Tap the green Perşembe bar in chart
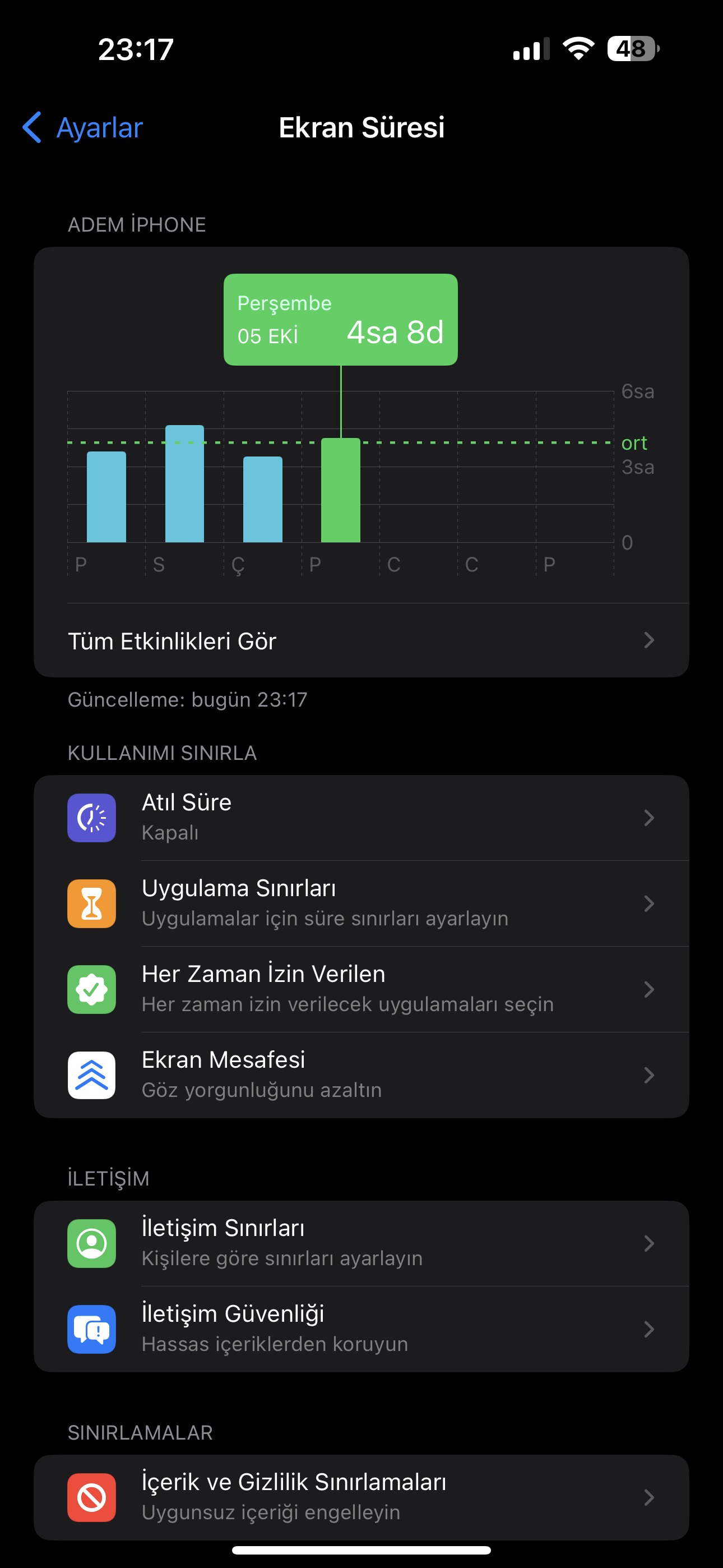Screen dimensions: 723x1568 pos(341,490)
